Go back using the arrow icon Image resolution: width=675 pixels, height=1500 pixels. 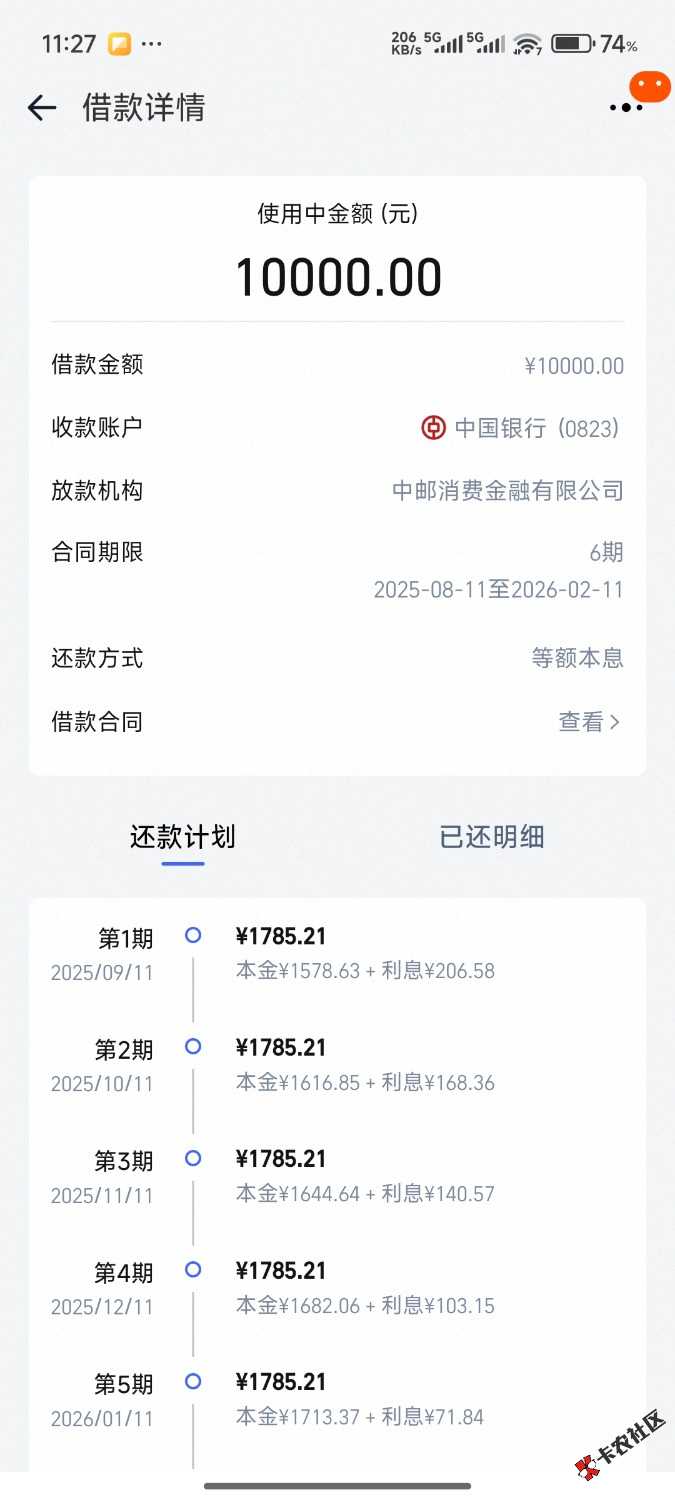tap(42, 108)
